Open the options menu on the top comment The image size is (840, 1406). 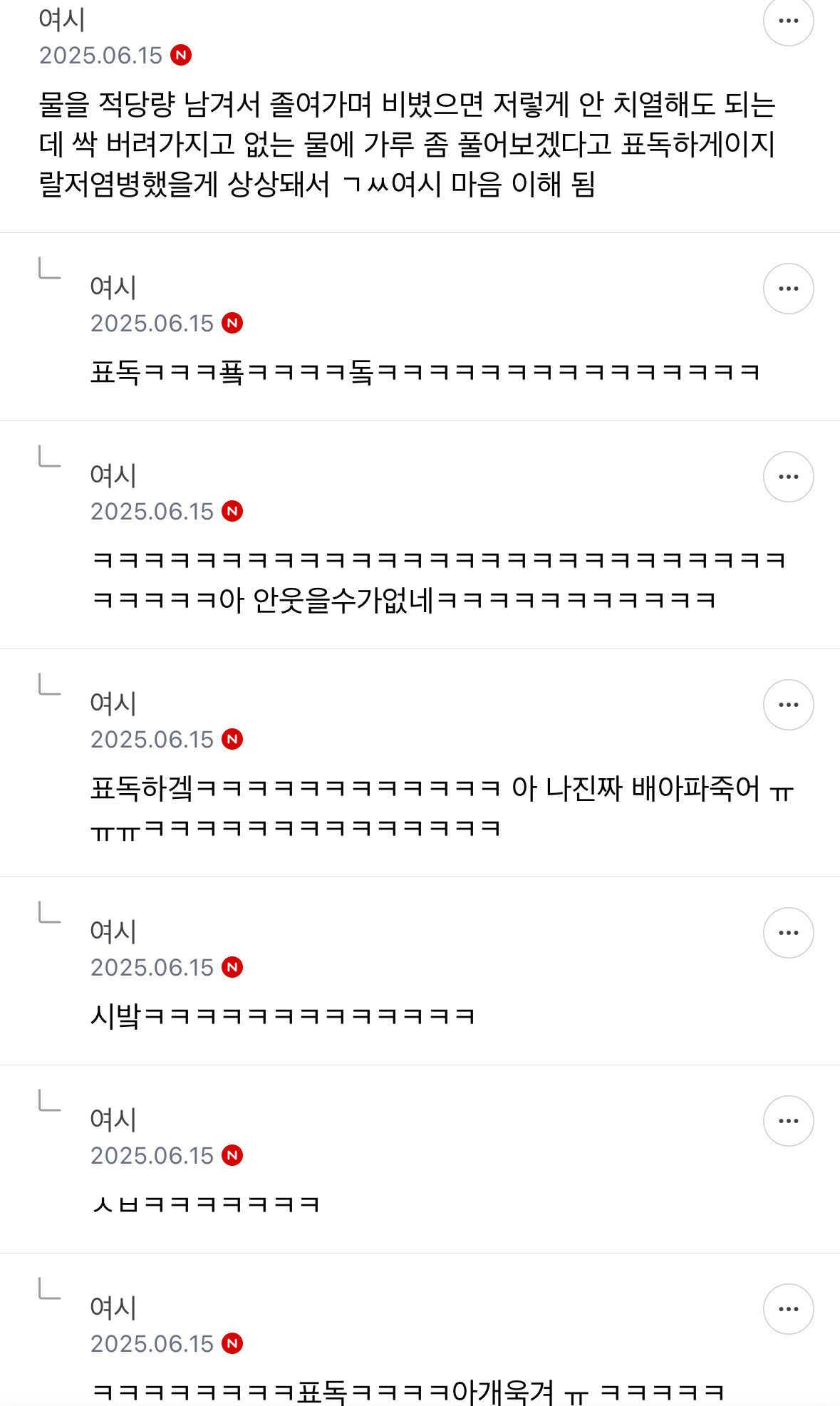pos(788,22)
